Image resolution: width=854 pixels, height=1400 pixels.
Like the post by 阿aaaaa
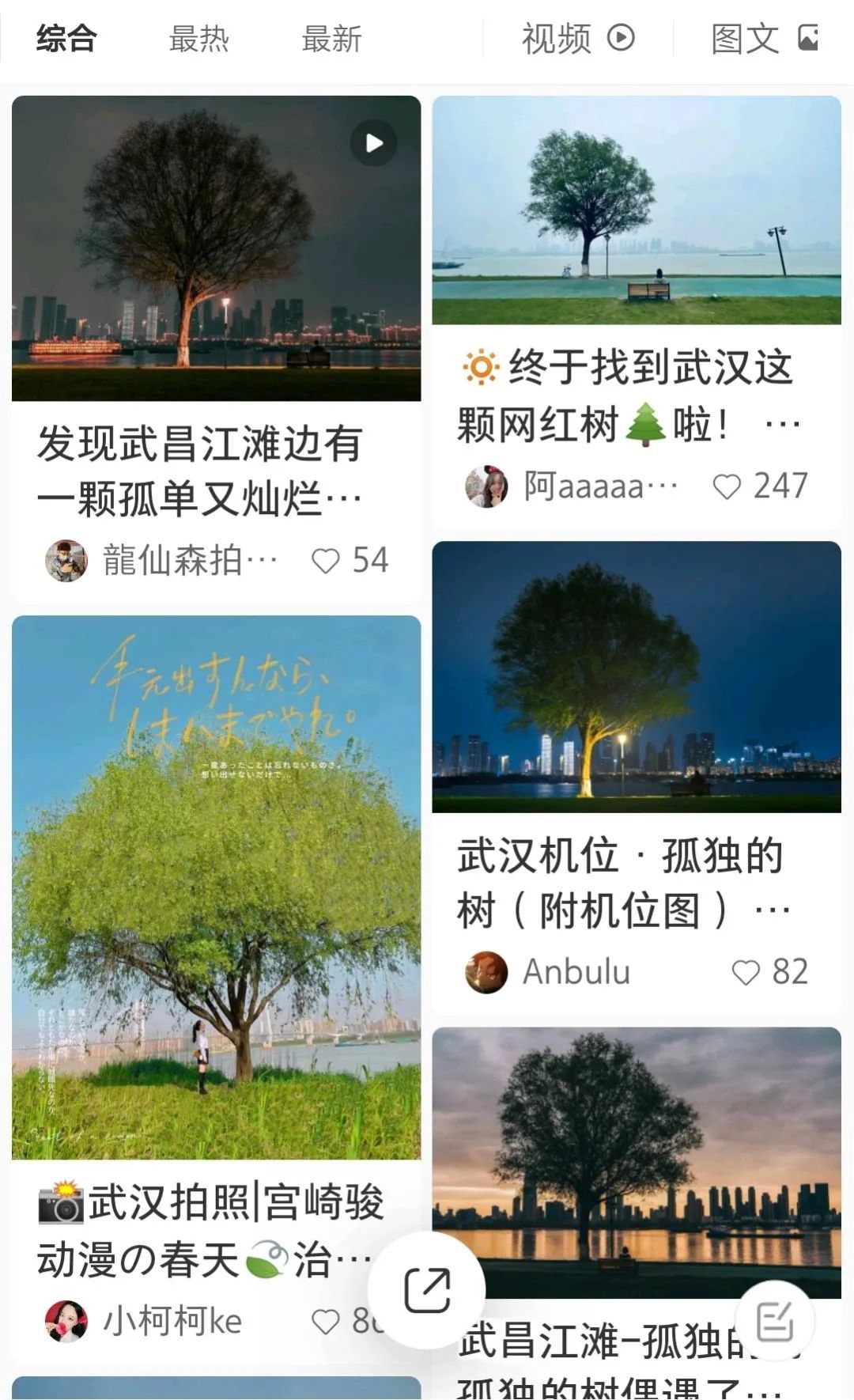pos(727,486)
